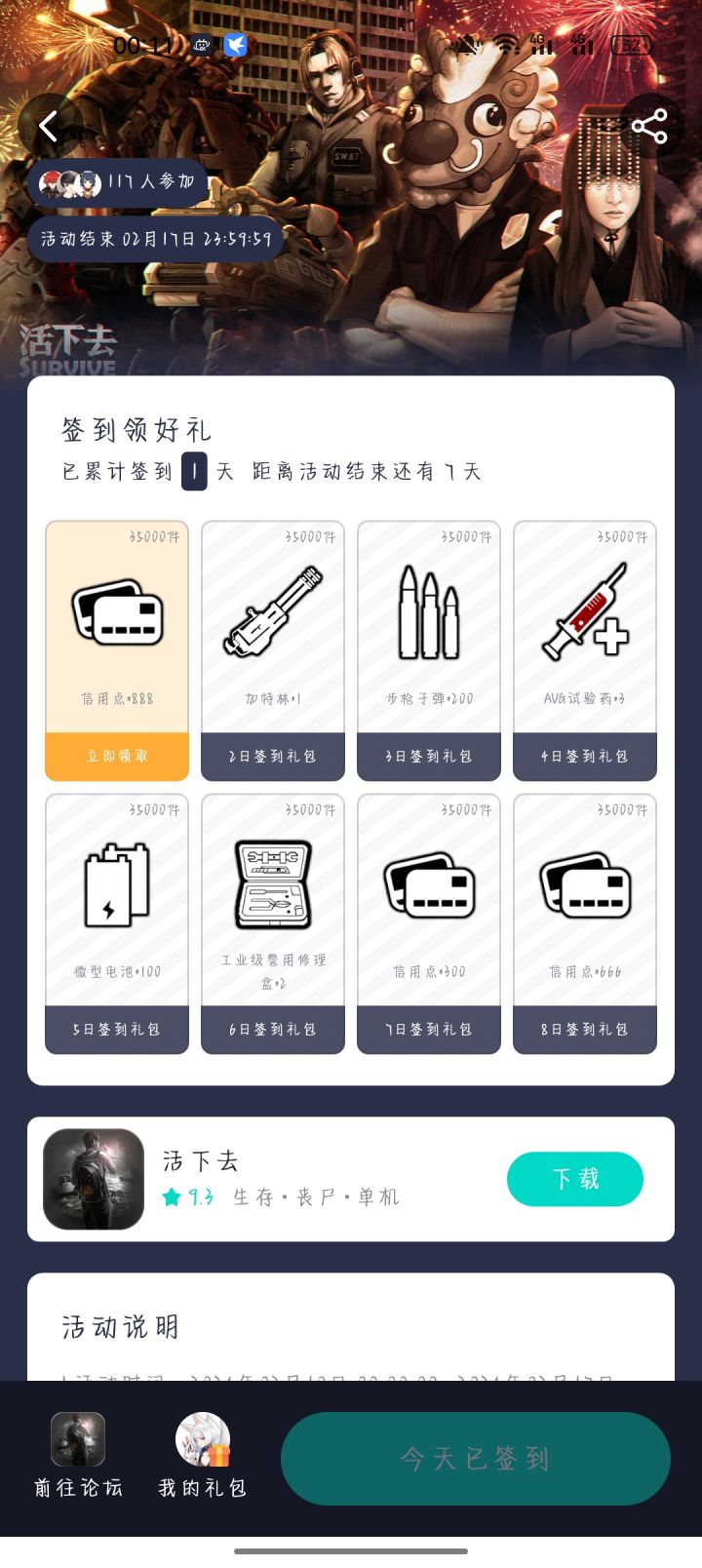Viewport: 702px width, 1568px height.
Task: Download the game 活下去
Action: [575, 1179]
